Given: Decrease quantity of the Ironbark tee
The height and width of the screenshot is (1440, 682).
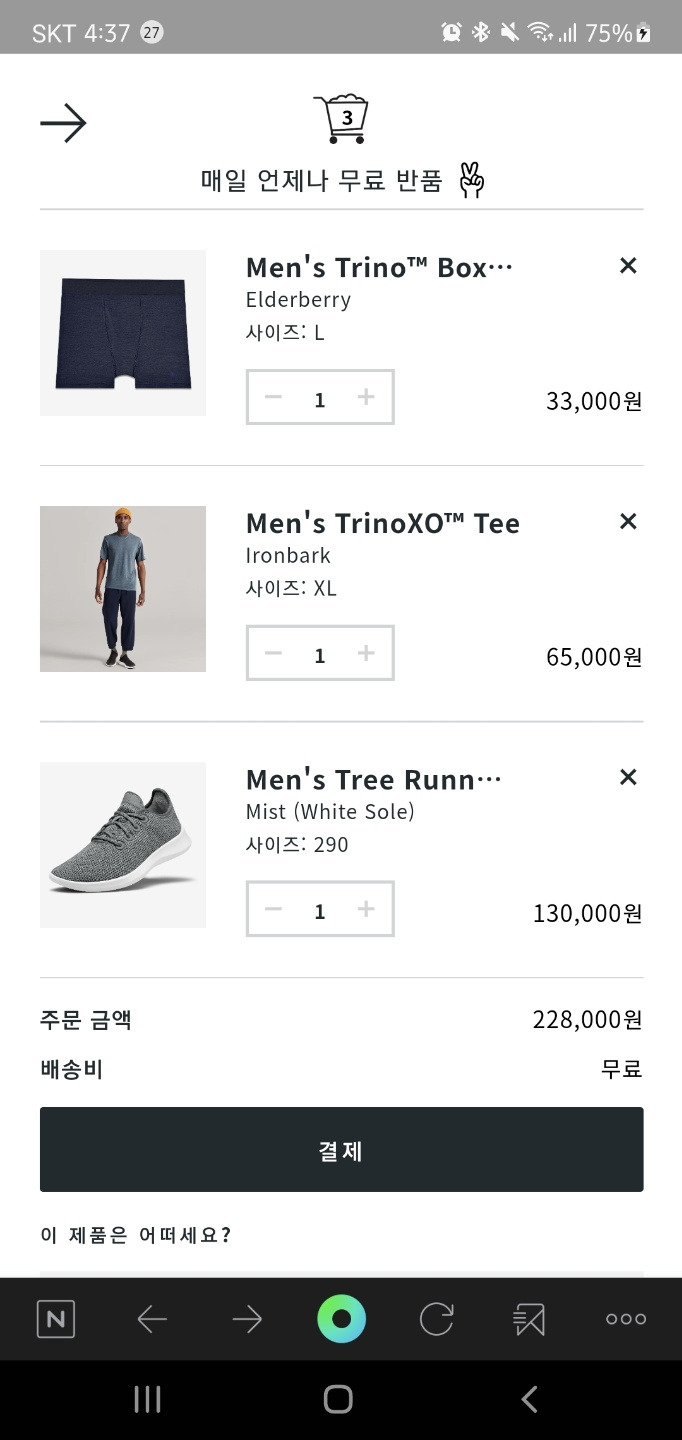Looking at the screenshot, I should pos(273,654).
